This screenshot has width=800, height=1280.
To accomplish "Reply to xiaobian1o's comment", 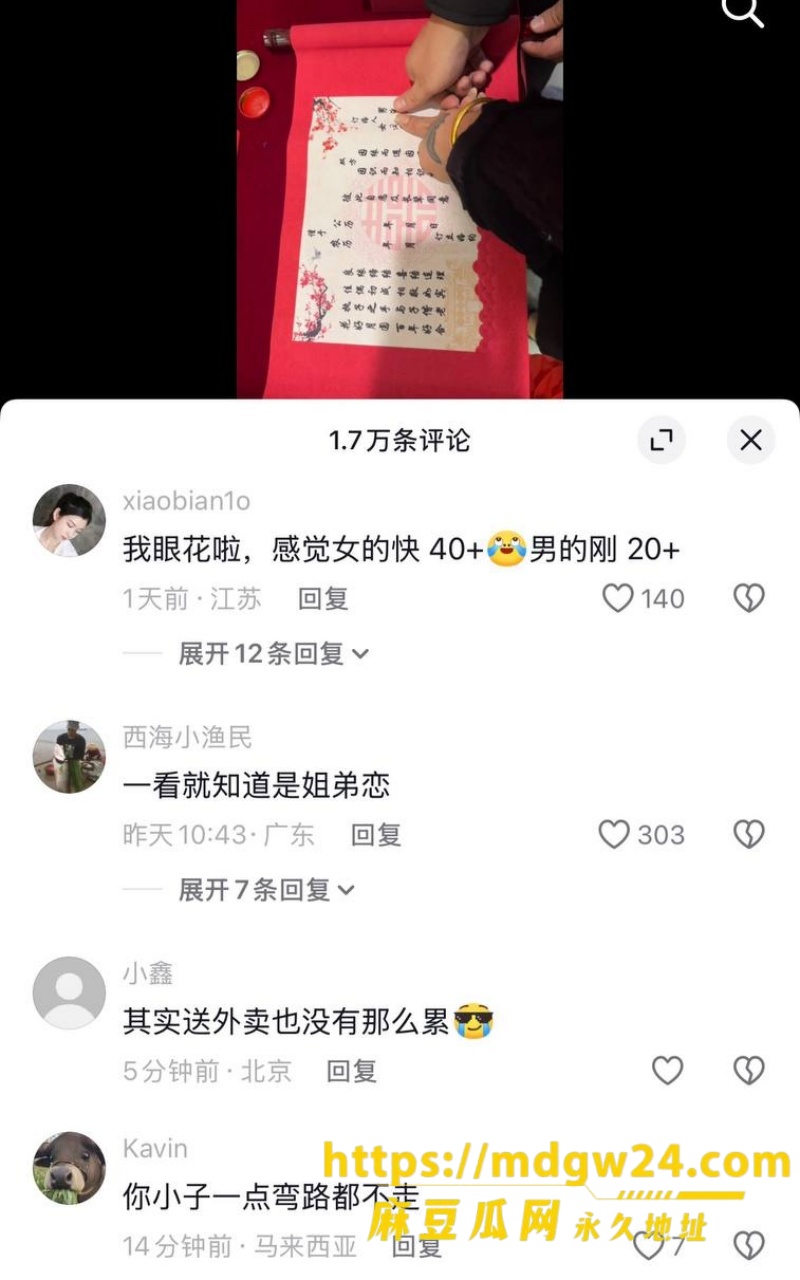I will tap(323, 599).
